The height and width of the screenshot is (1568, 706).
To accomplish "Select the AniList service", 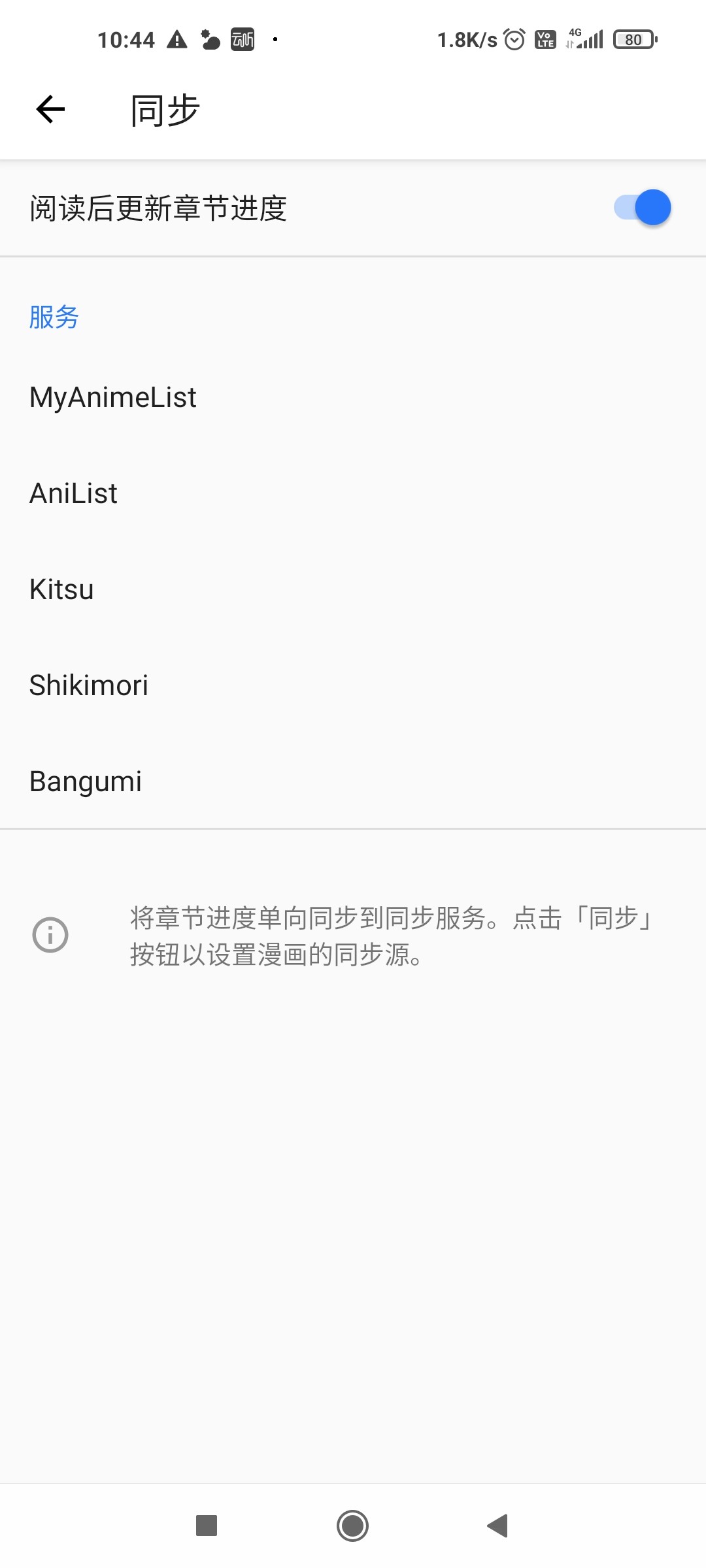I will coord(353,493).
